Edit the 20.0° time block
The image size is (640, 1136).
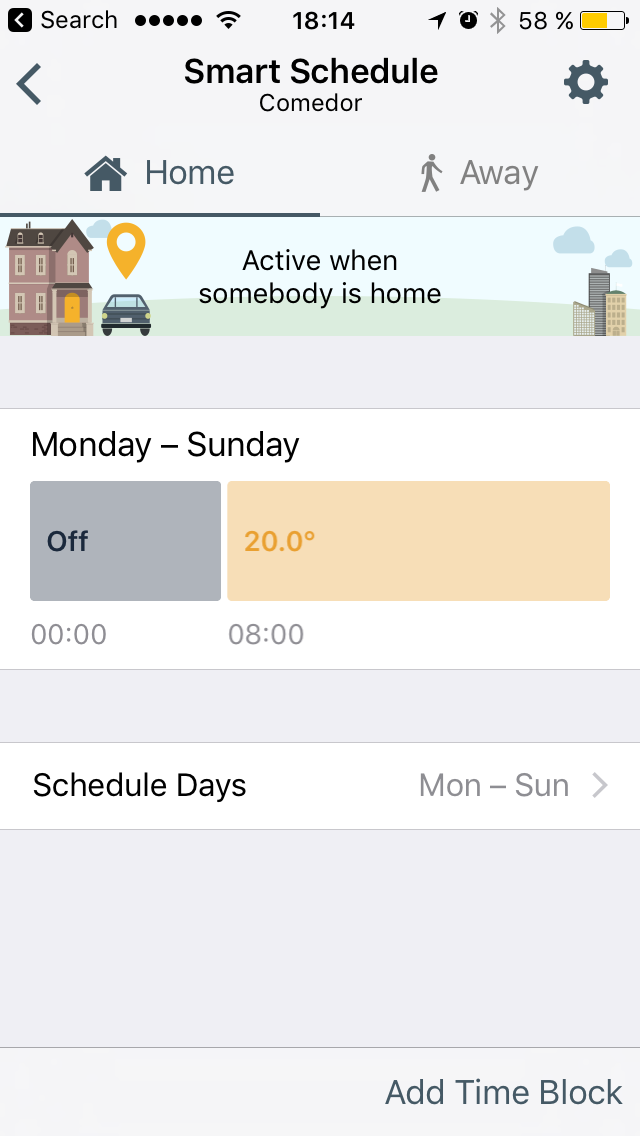click(x=418, y=540)
